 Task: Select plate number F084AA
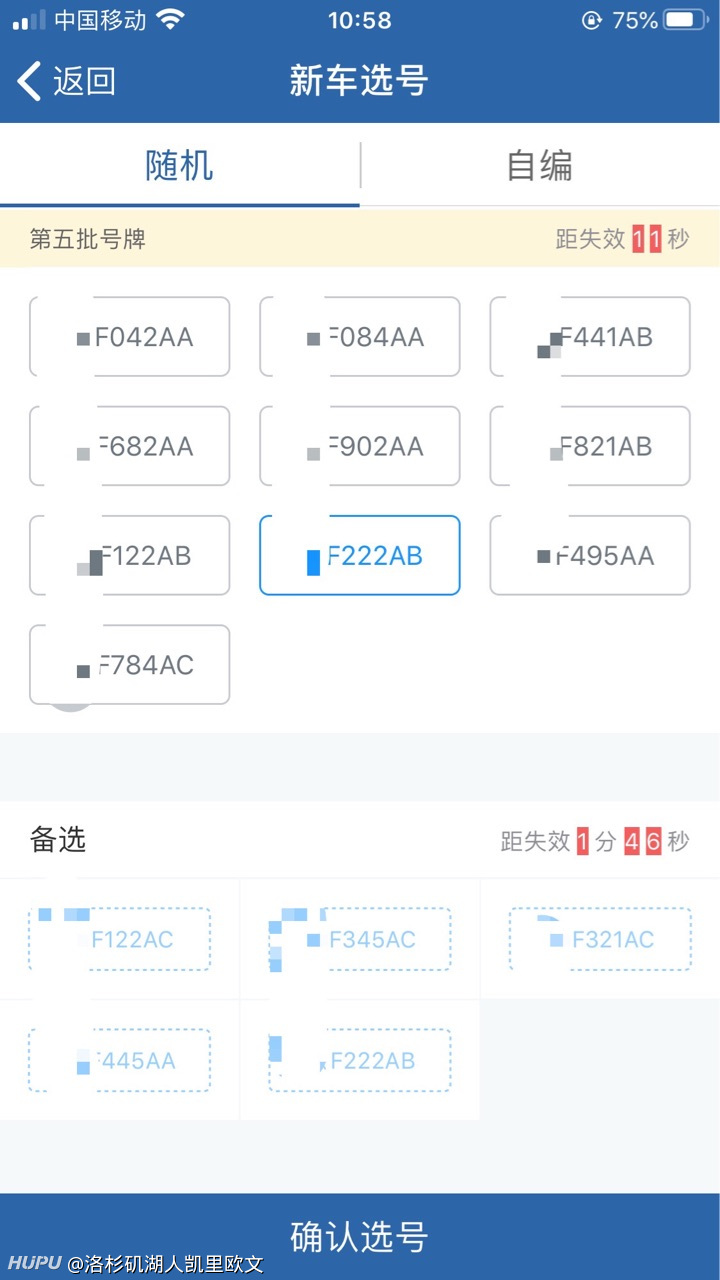pos(360,337)
